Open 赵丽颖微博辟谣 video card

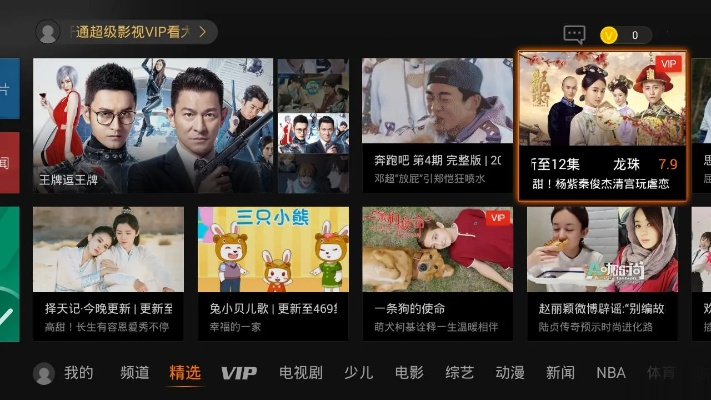pos(601,272)
